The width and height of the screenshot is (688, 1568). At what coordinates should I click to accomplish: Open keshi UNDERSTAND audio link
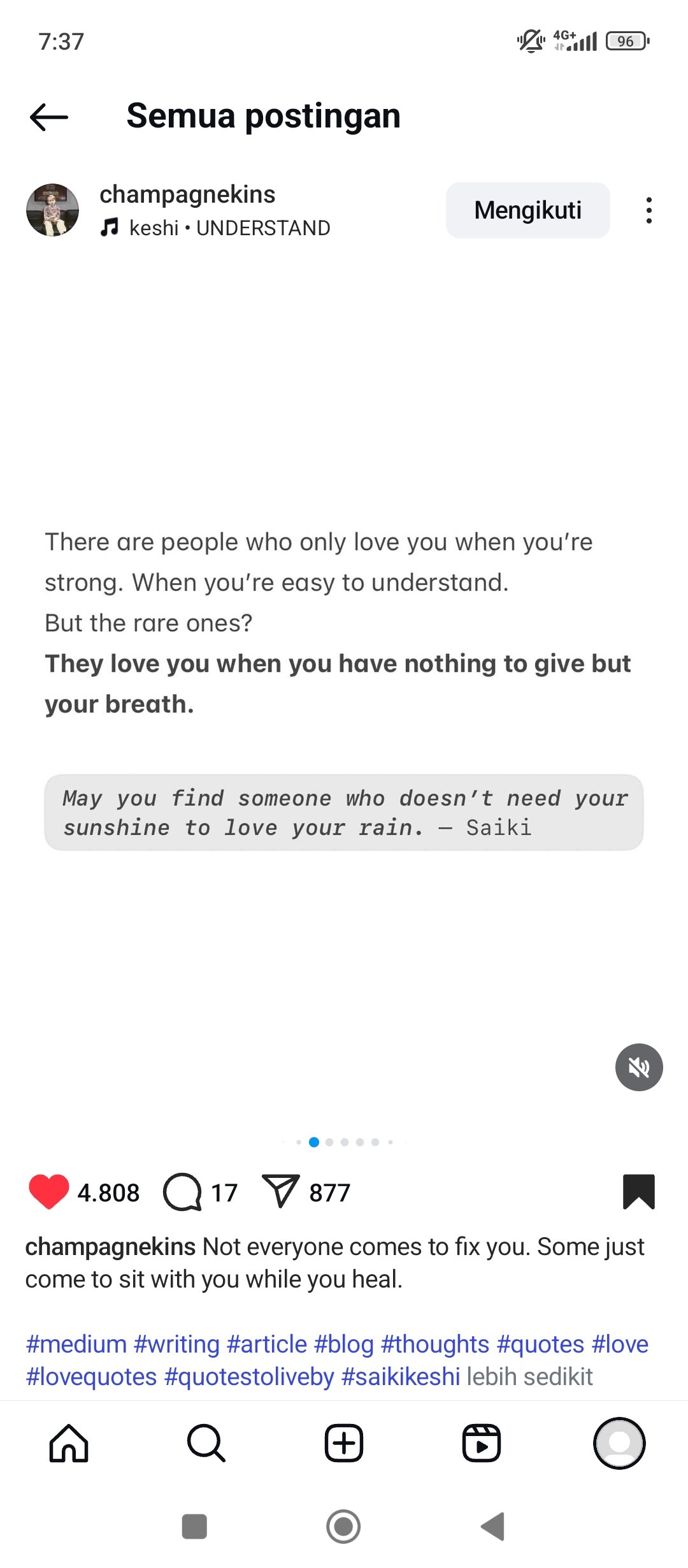[229, 228]
